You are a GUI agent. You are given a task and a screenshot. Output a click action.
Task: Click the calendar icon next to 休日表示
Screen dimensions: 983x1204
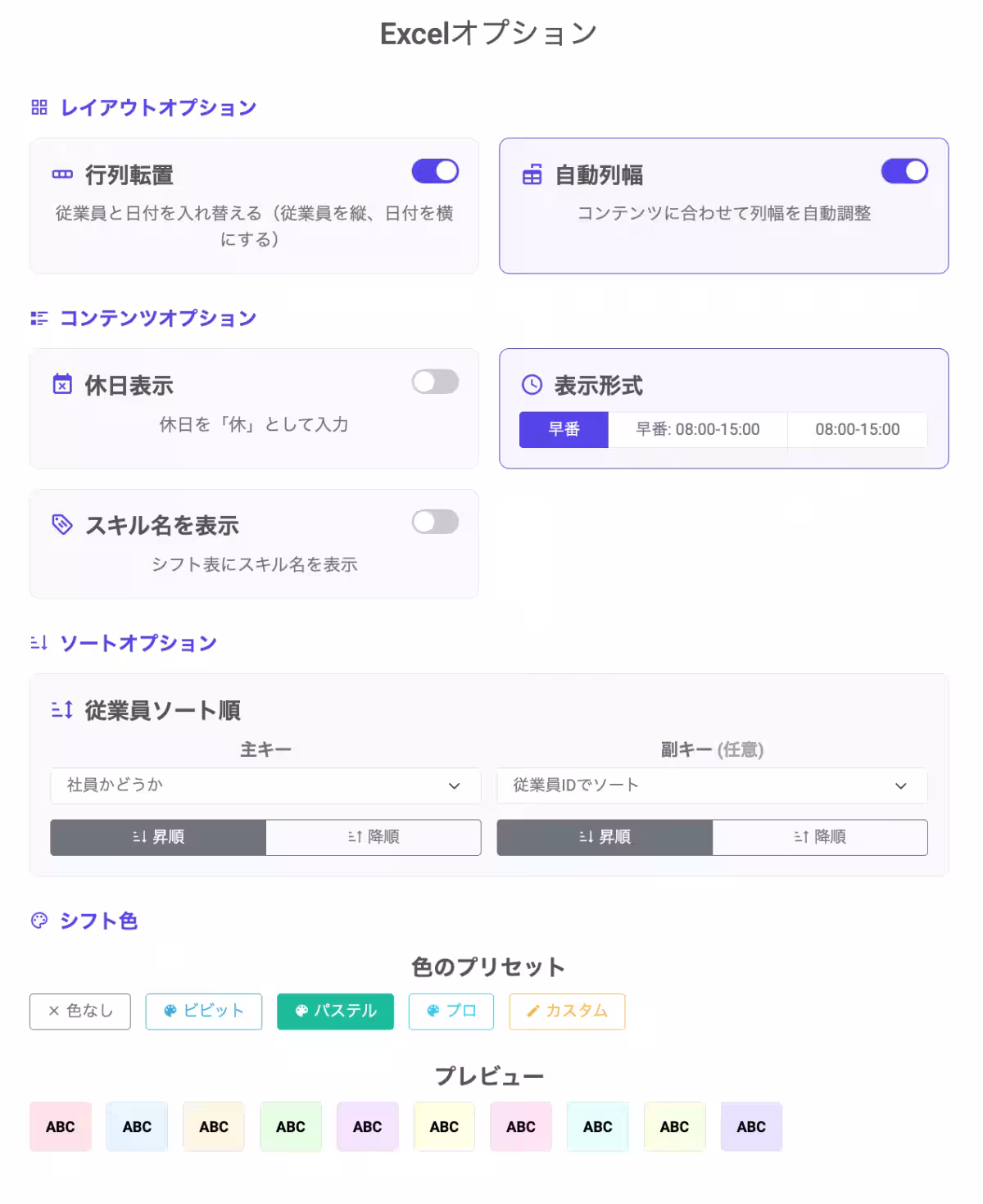(61, 382)
